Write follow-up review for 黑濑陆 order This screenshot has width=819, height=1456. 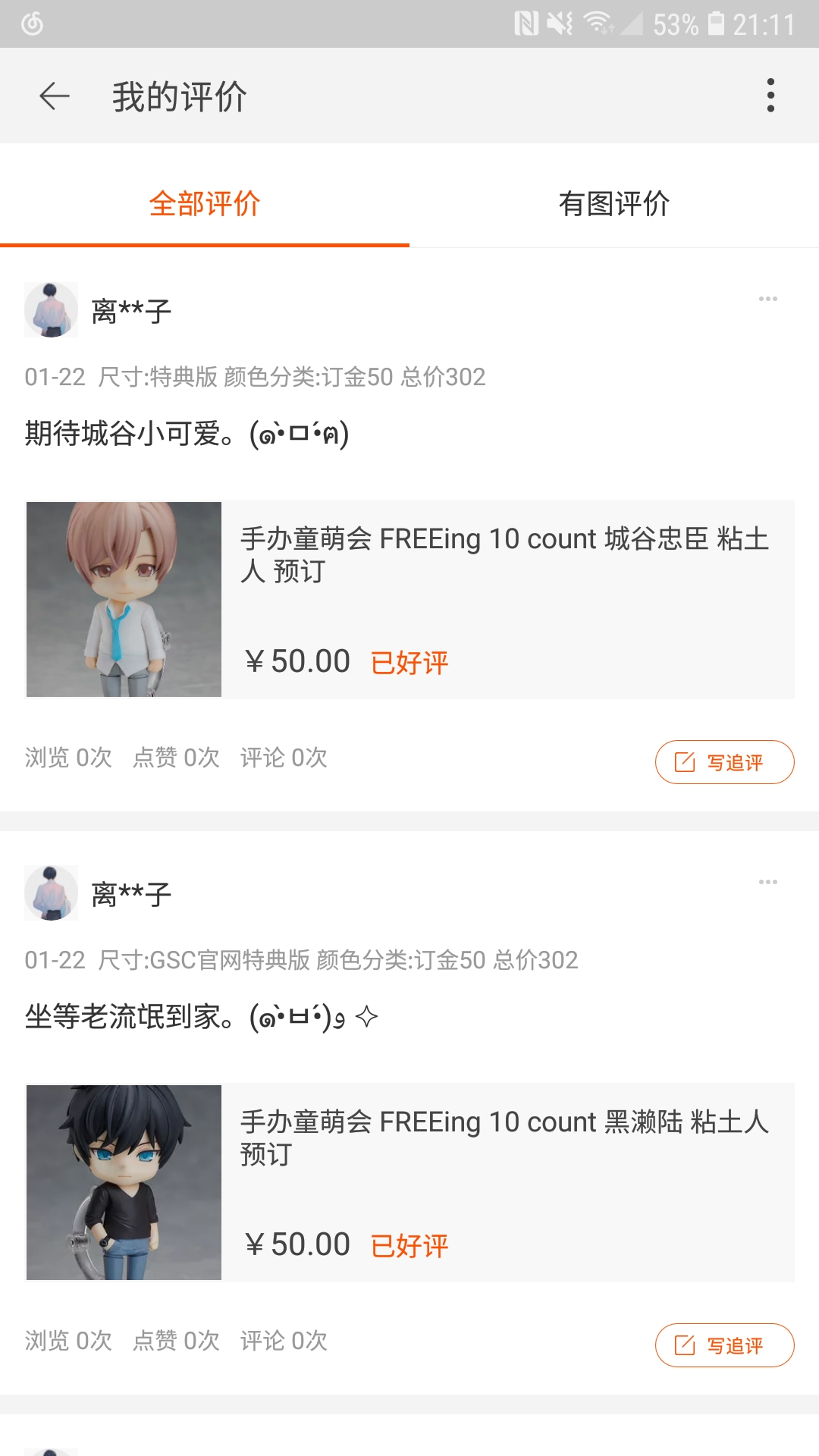(x=724, y=1345)
